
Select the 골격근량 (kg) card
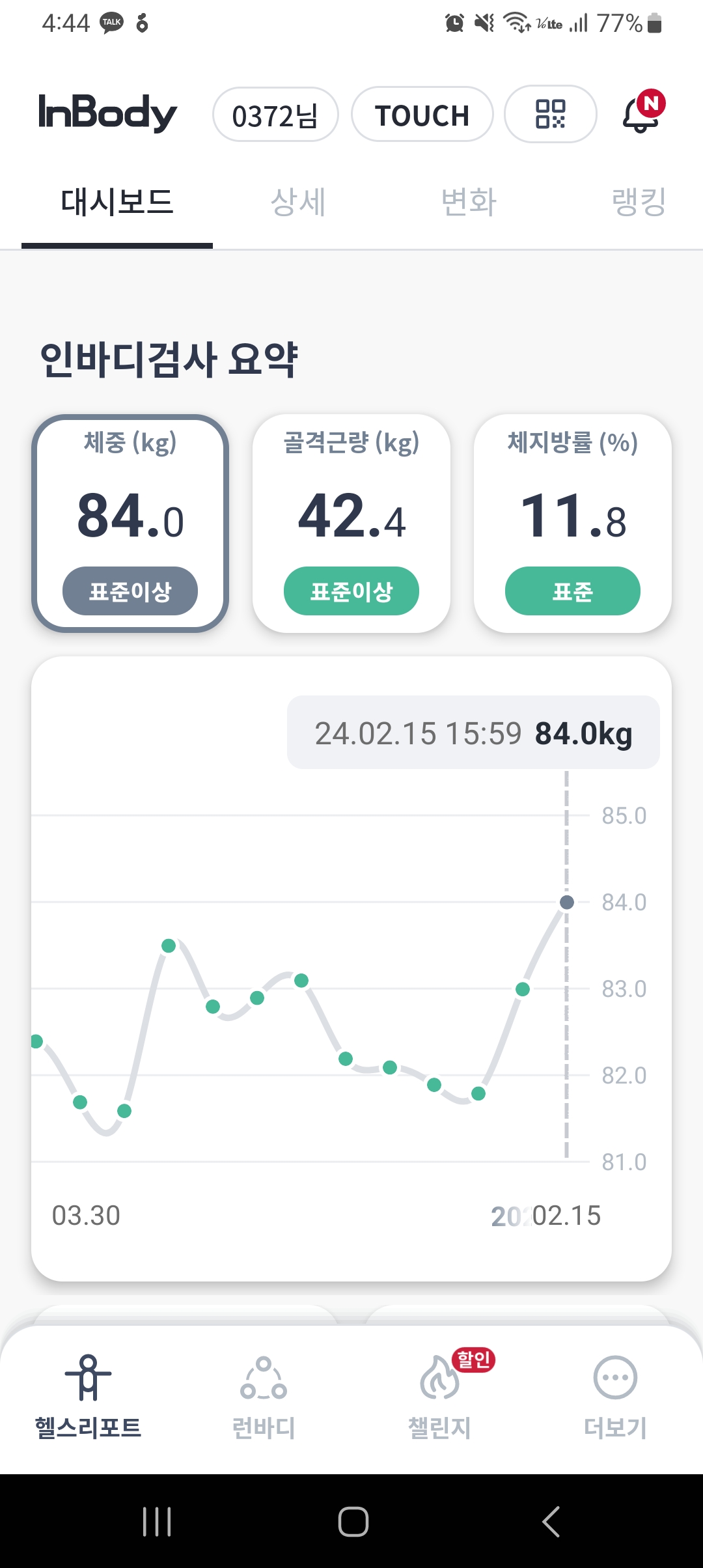click(351, 524)
